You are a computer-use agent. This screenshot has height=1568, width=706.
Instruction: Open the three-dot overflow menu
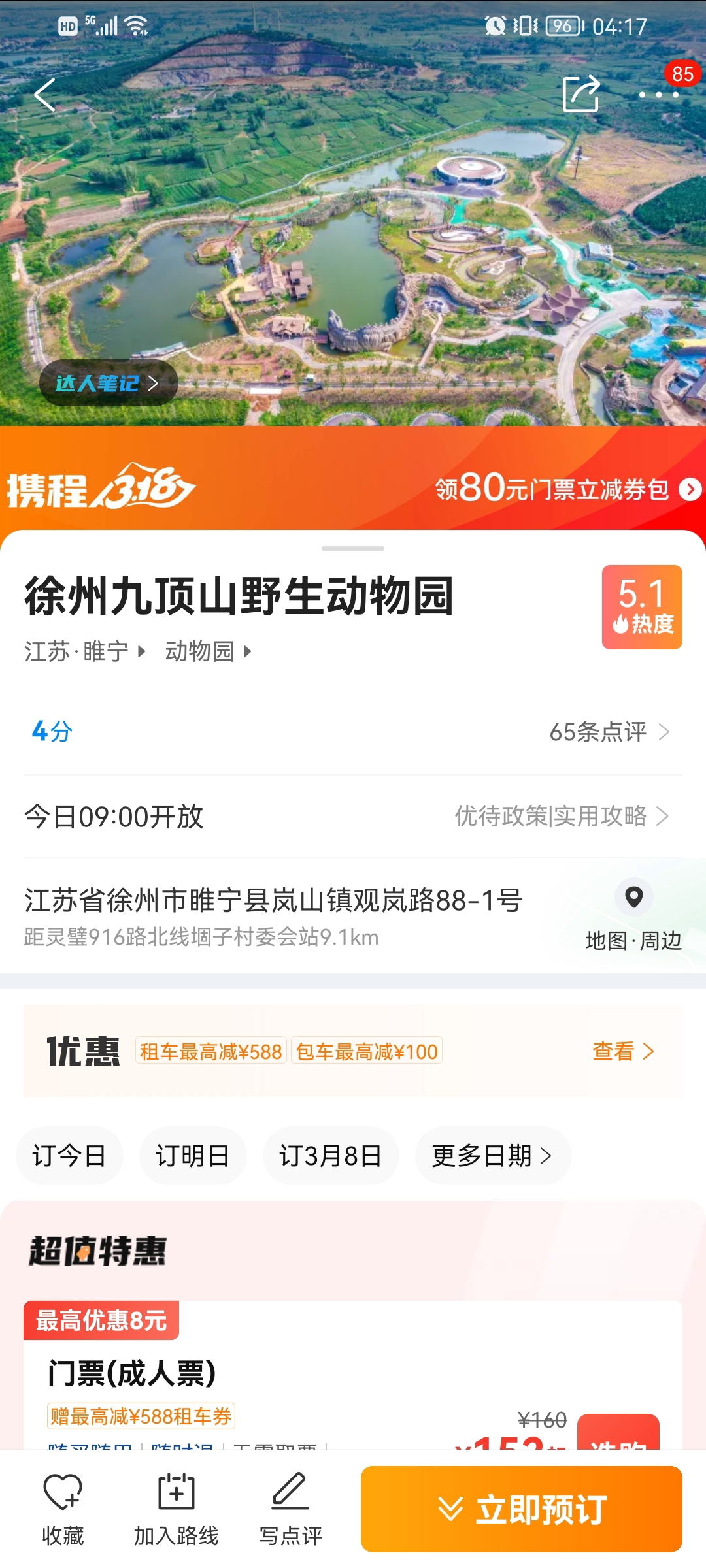[659, 95]
